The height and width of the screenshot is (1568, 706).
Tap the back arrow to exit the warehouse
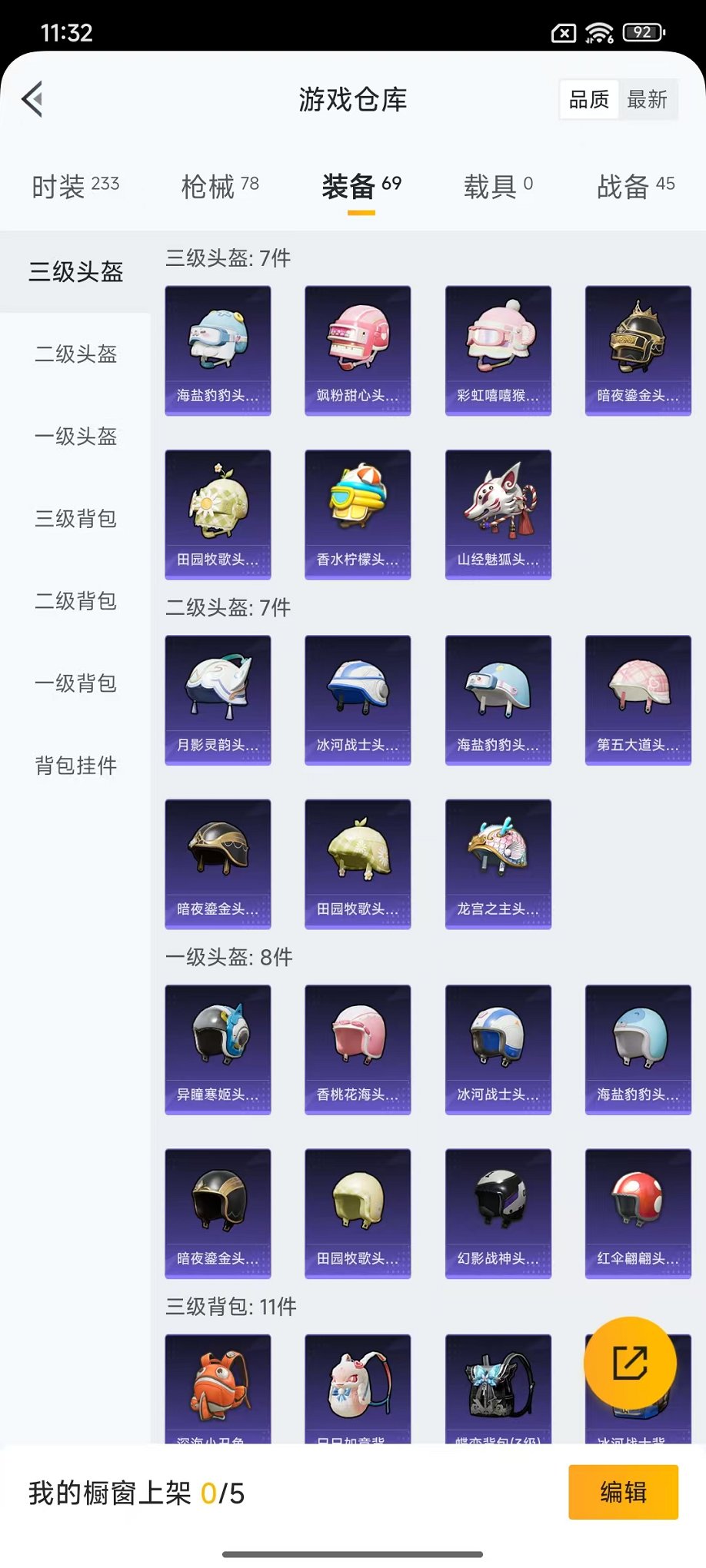31,100
